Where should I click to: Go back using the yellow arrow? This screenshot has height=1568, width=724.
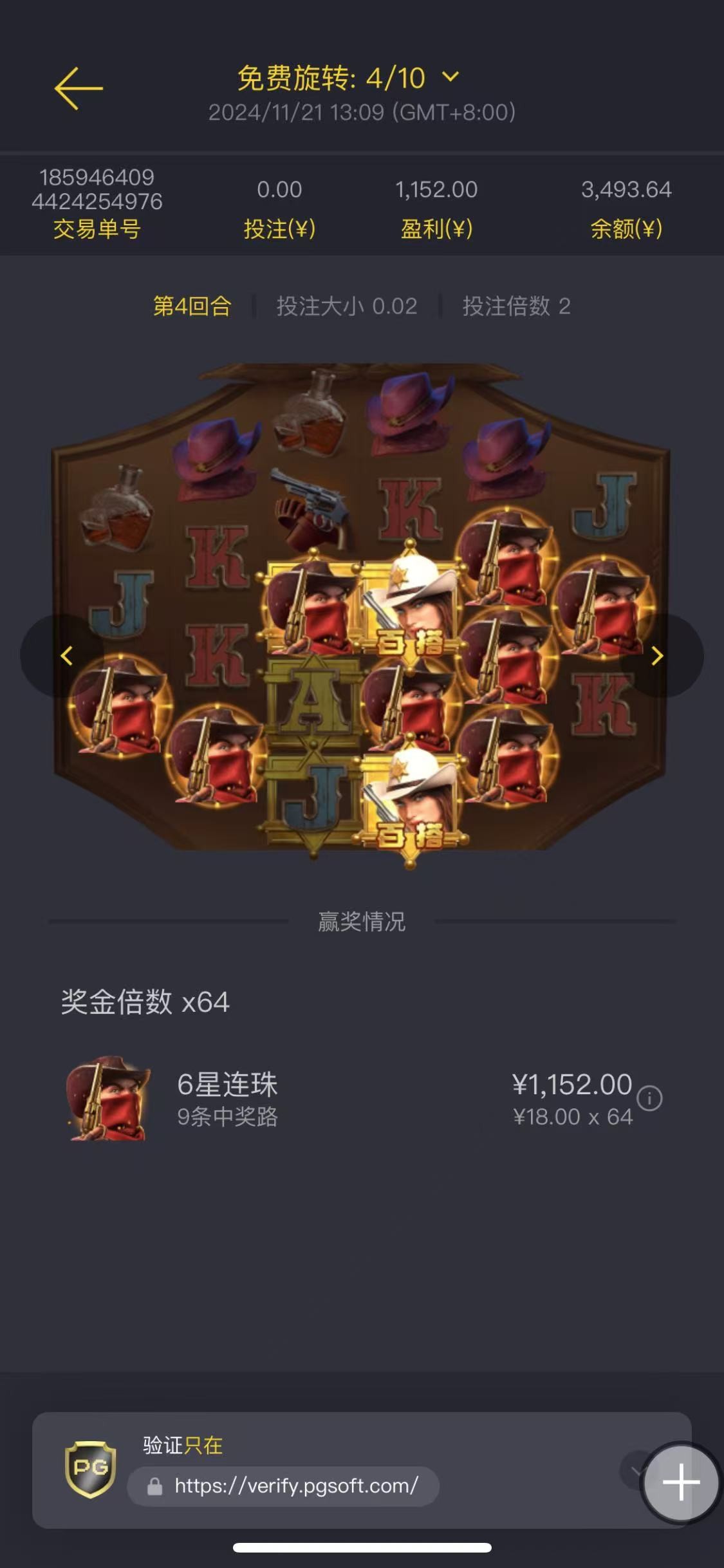coord(79,89)
